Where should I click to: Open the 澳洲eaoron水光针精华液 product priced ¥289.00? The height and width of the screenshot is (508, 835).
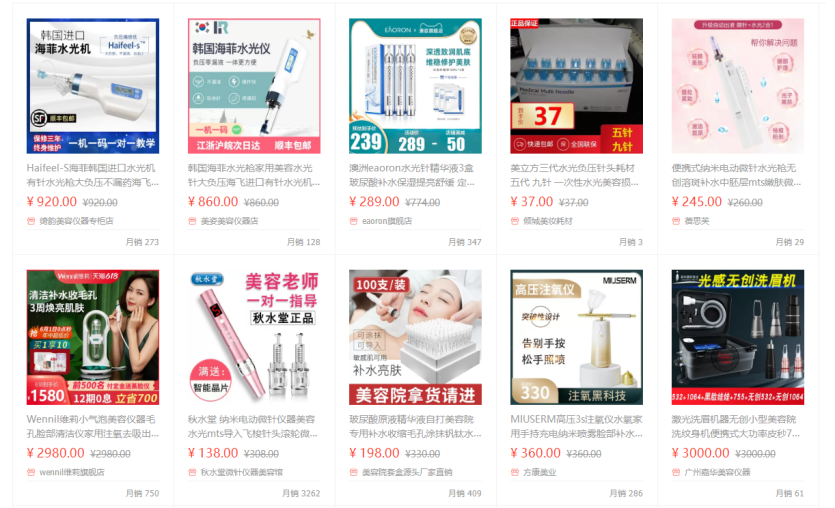point(415,84)
